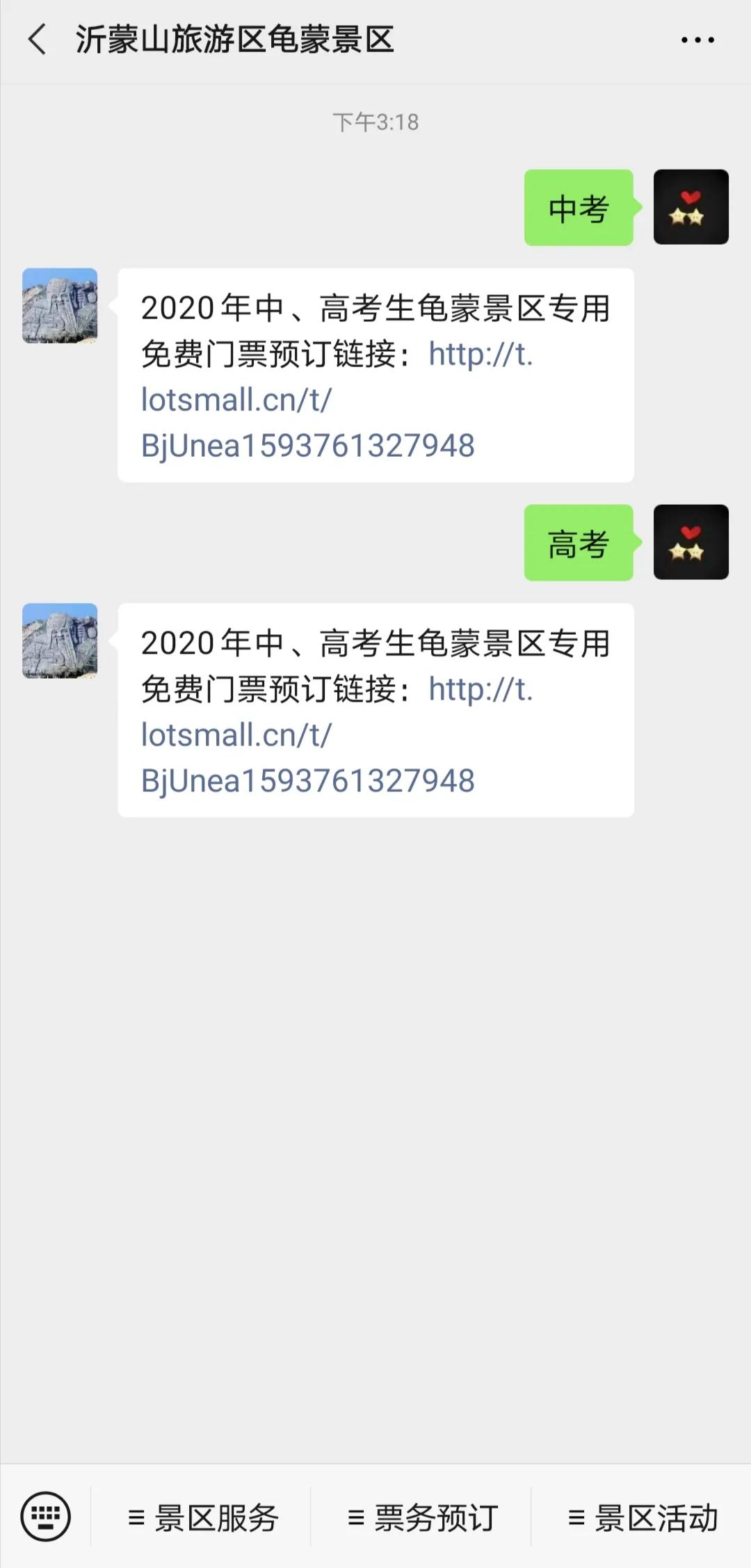751x1568 pixels.
Task: View official account avatar beside first reply
Action: click(x=60, y=306)
